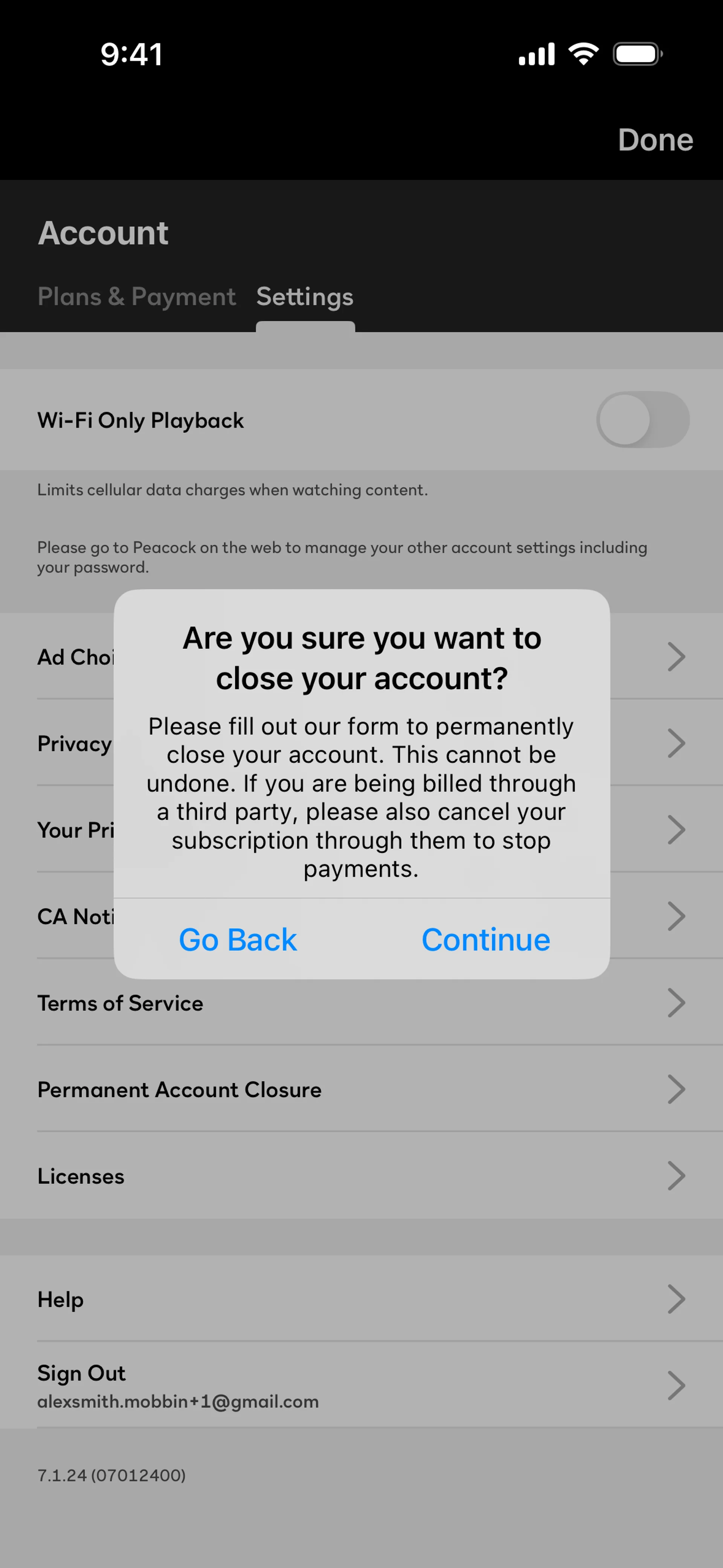View the Licenses page

361,1176
